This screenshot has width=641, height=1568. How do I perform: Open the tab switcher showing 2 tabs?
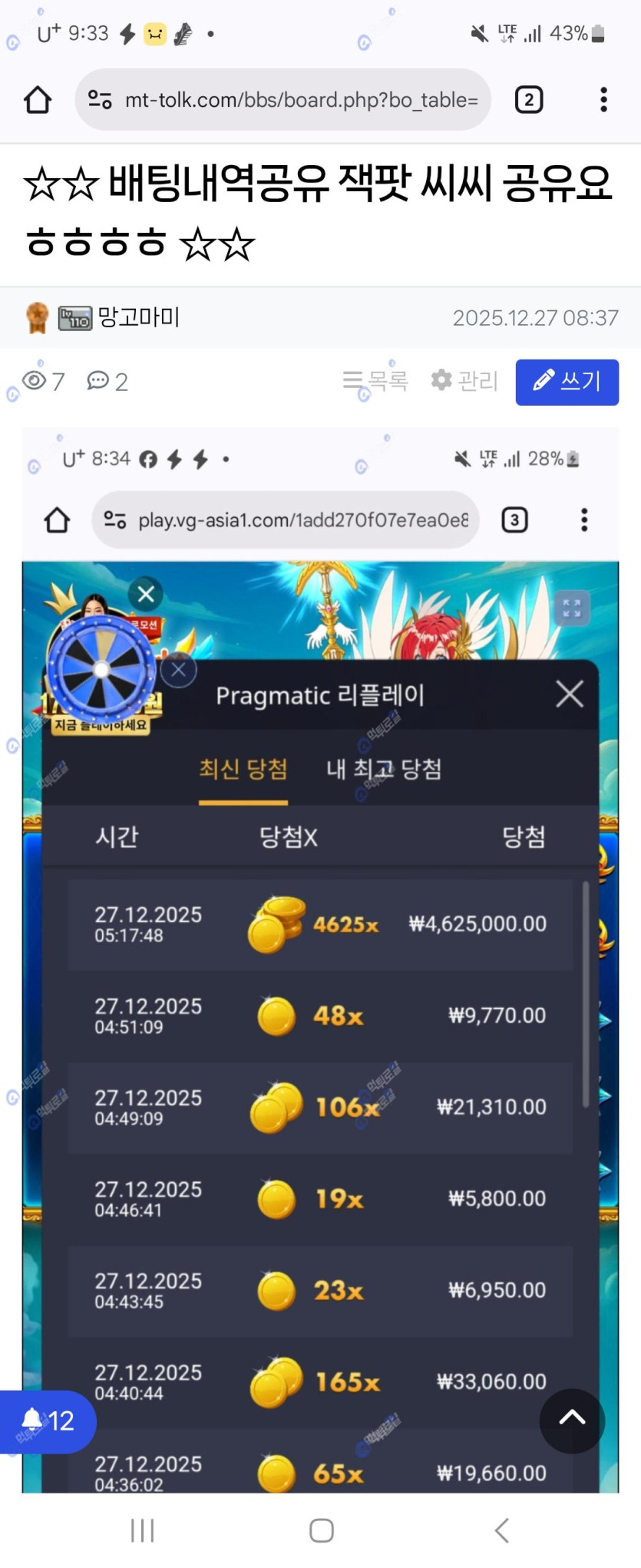point(529,100)
